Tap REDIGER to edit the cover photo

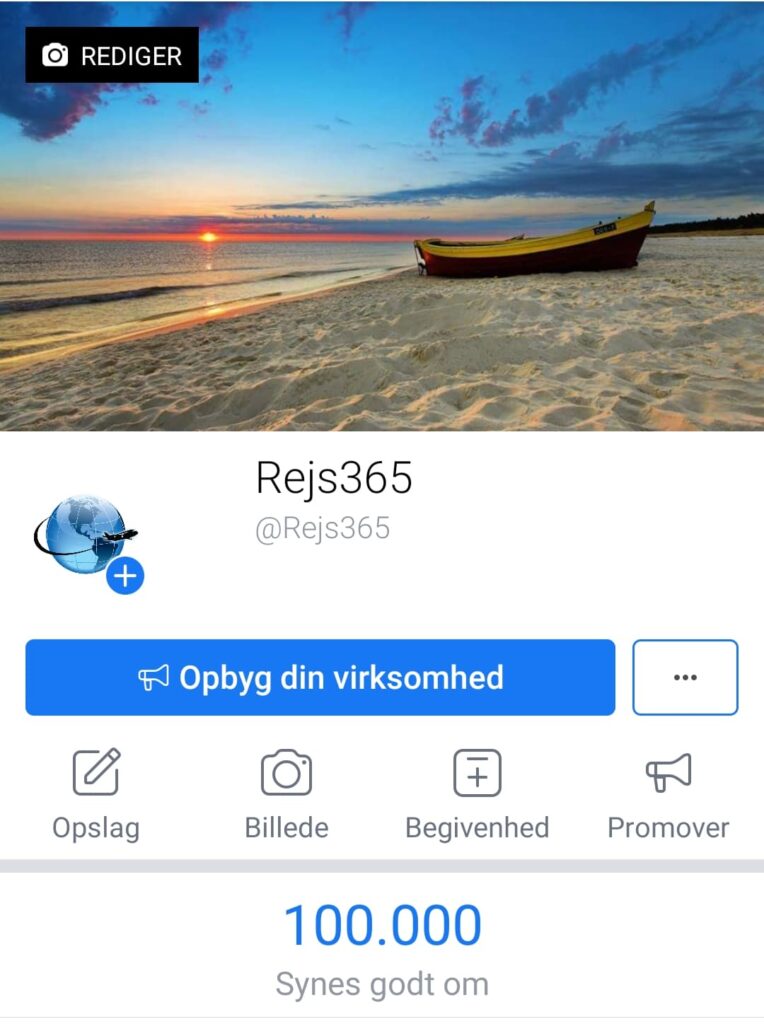(x=112, y=55)
